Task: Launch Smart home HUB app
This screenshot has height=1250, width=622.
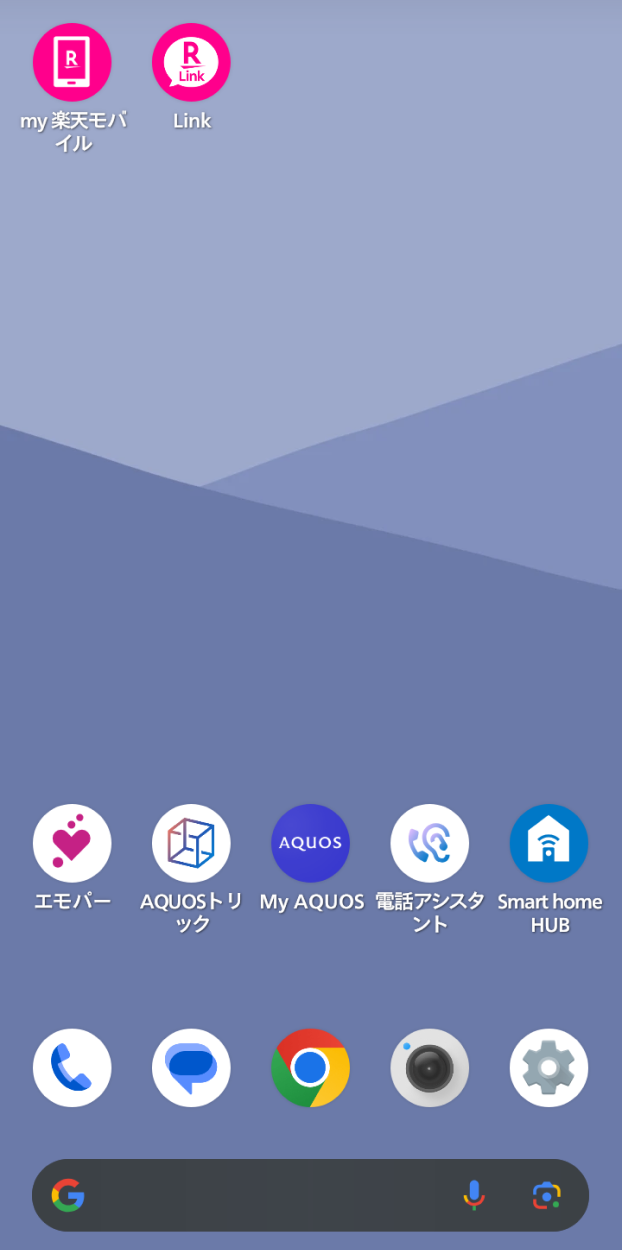Action: pyautogui.click(x=548, y=843)
